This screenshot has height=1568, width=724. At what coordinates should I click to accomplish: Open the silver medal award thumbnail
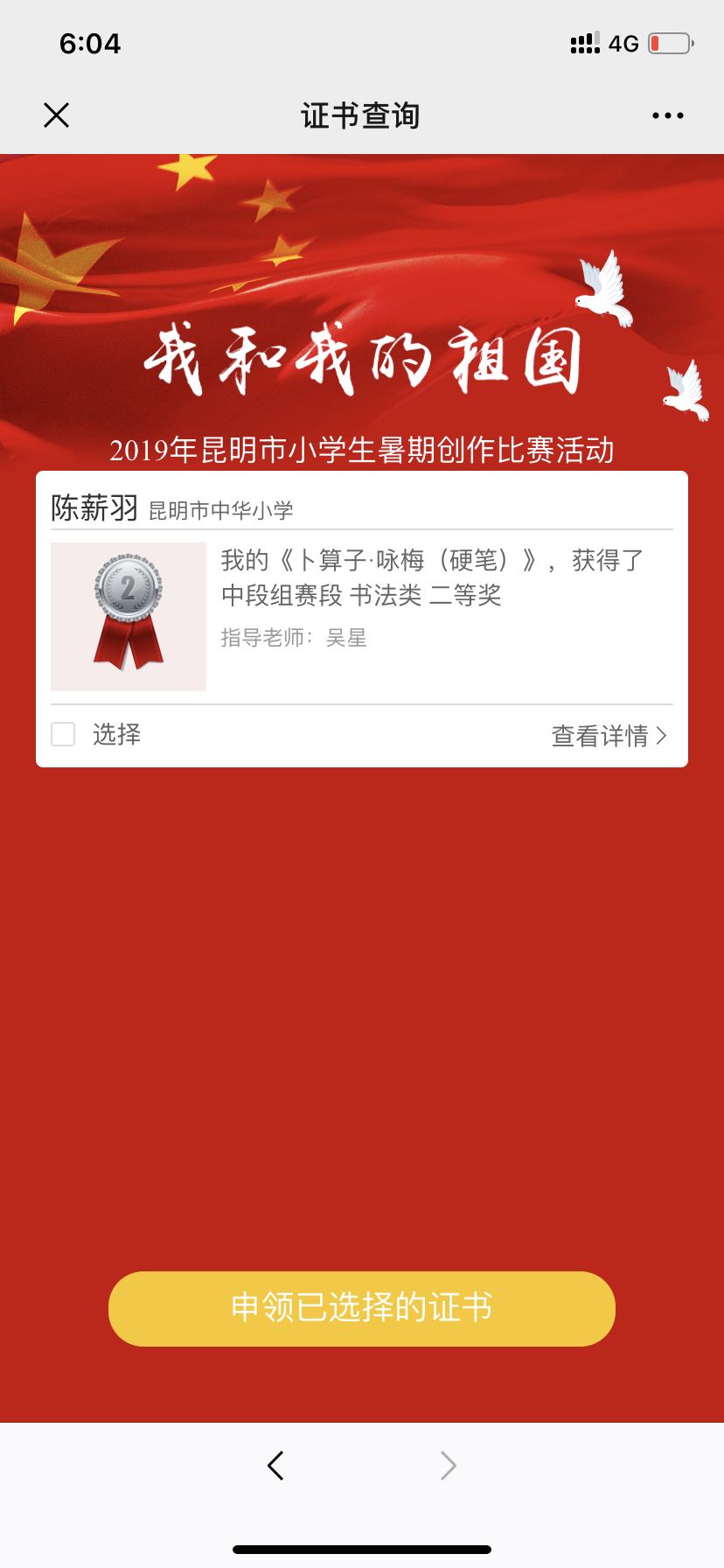pos(129,616)
